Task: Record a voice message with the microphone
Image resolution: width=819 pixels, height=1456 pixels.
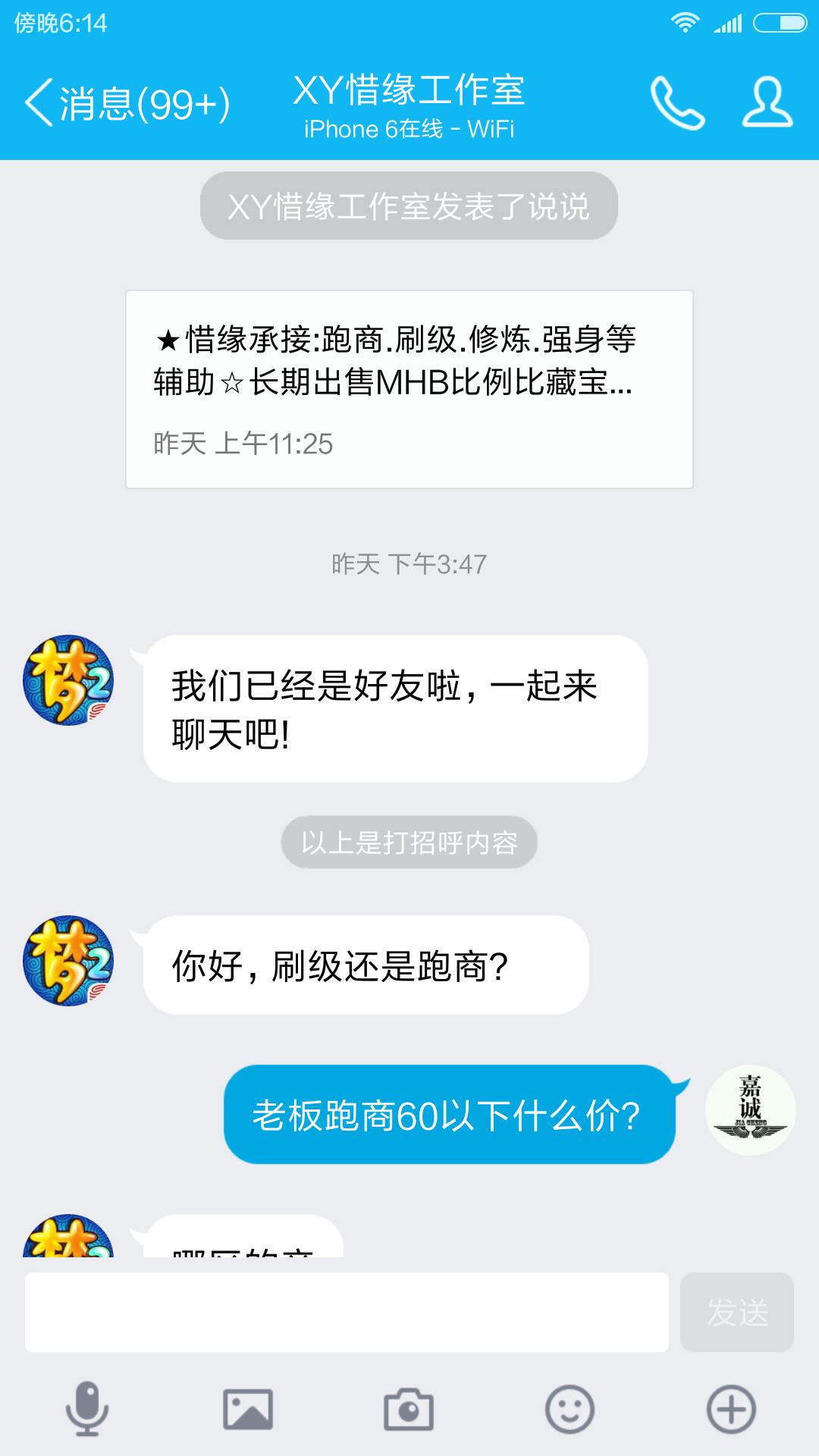Action: [87, 1409]
